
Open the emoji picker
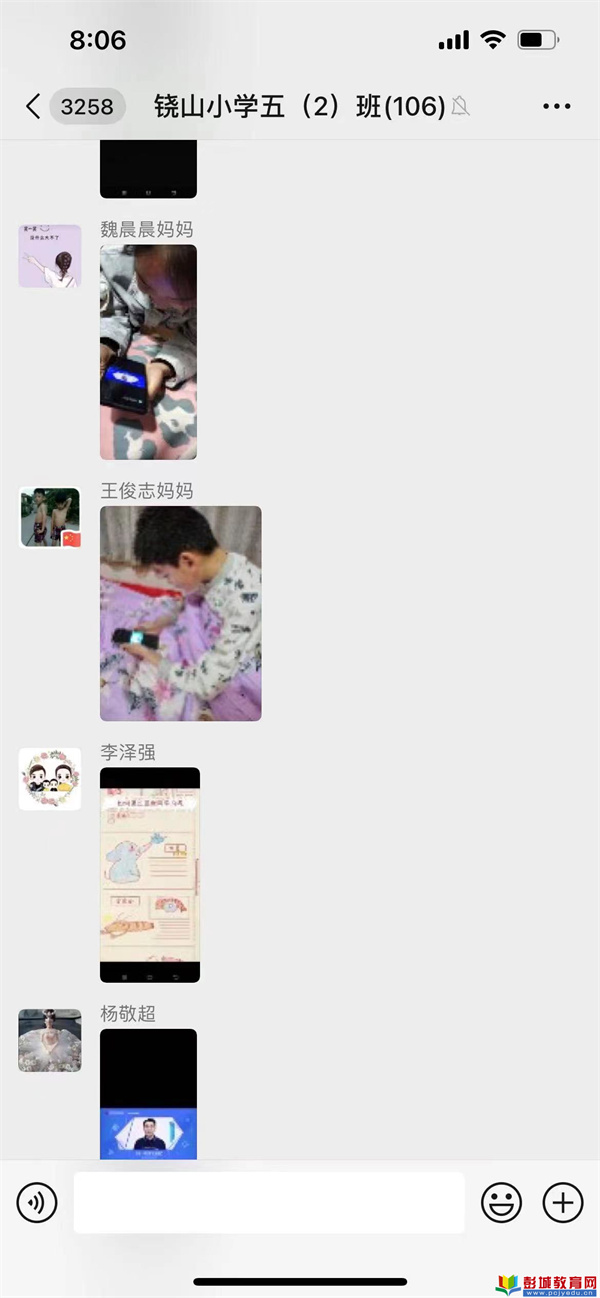point(501,1202)
